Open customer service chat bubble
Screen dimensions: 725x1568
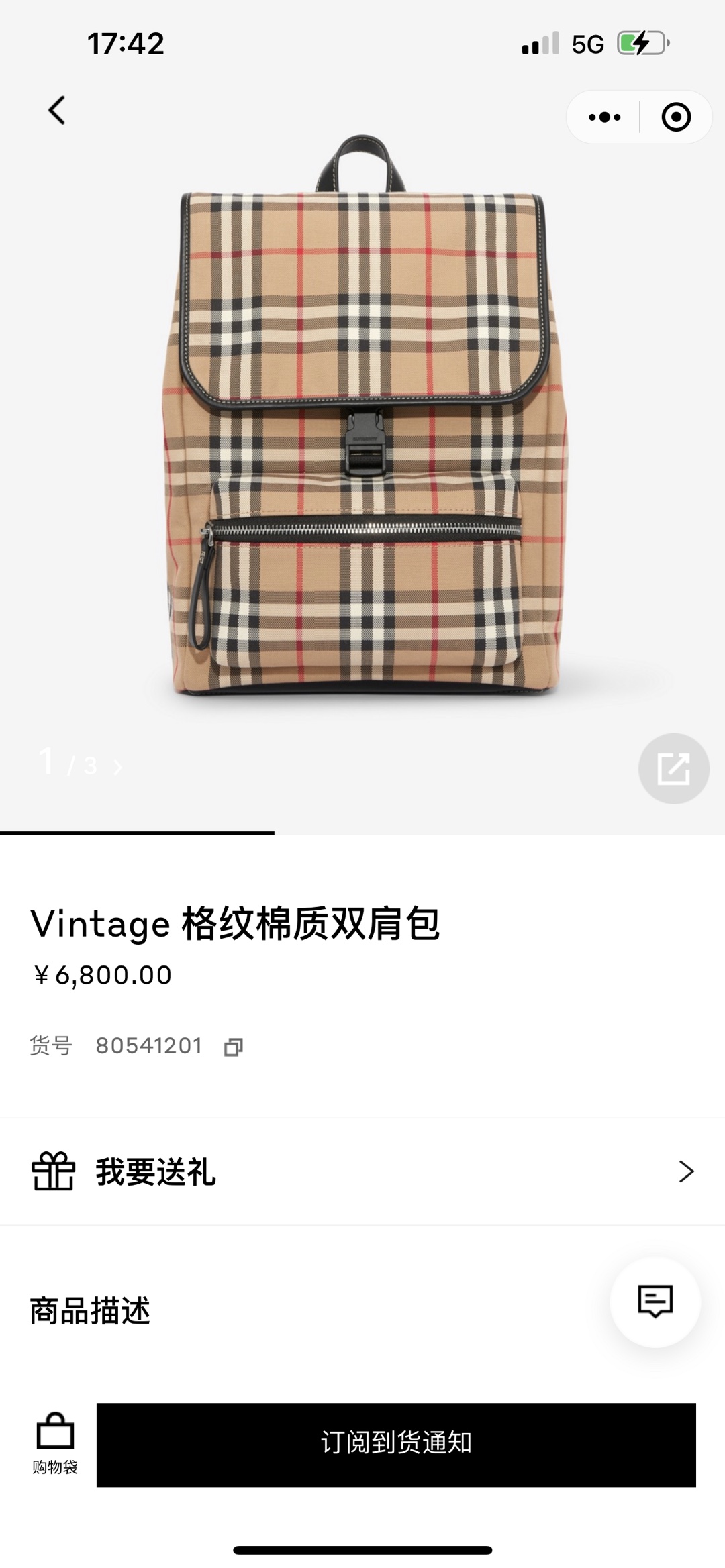(x=655, y=1302)
